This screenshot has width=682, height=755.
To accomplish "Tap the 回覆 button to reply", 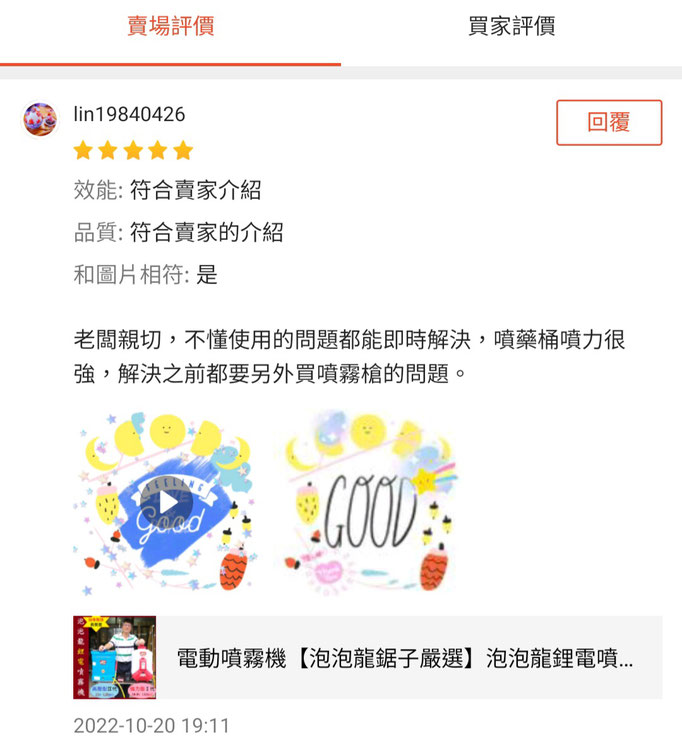I will coord(608,123).
